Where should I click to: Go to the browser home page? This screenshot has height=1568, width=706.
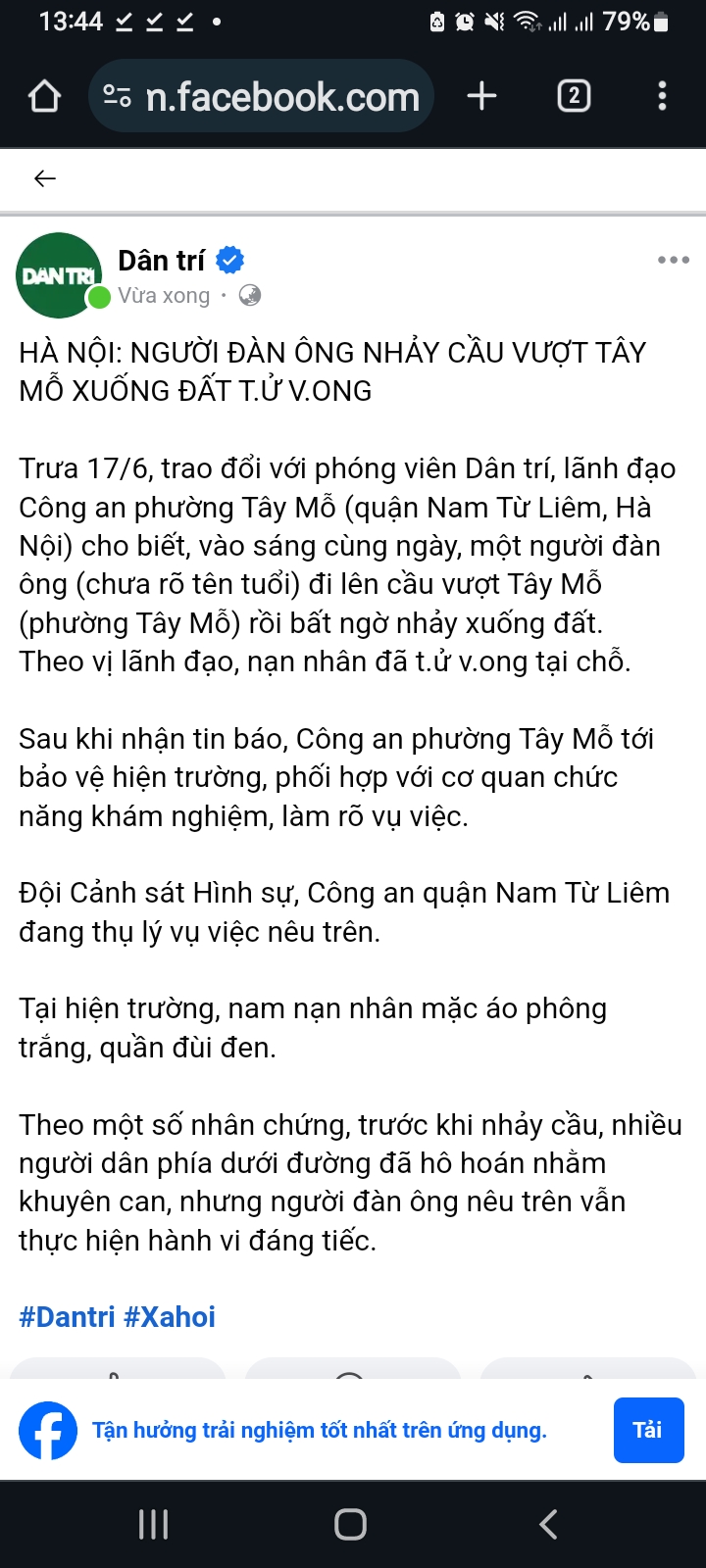coord(45,96)
